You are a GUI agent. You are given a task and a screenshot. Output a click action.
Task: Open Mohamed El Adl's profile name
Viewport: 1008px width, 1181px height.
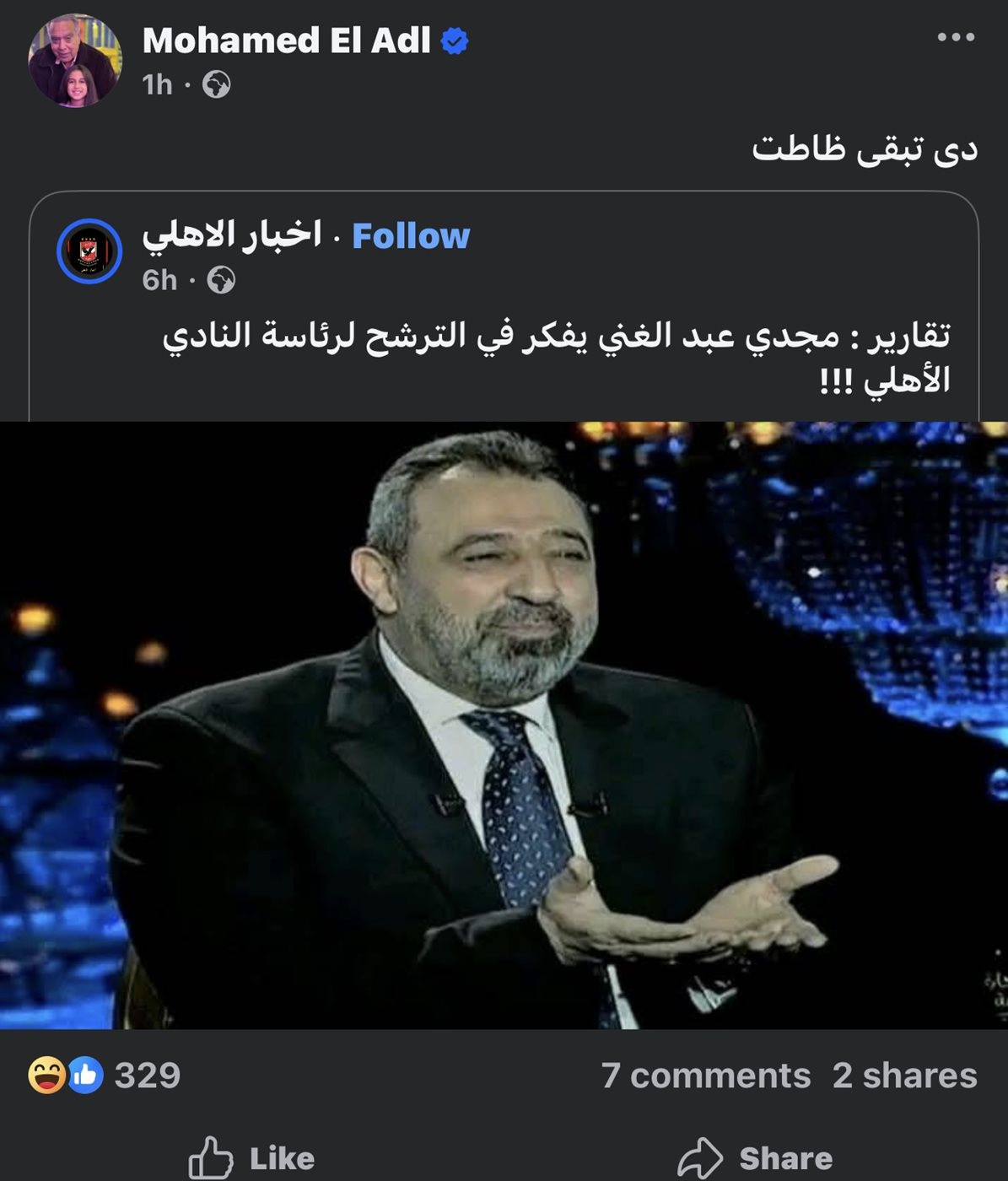click(287, 40)
